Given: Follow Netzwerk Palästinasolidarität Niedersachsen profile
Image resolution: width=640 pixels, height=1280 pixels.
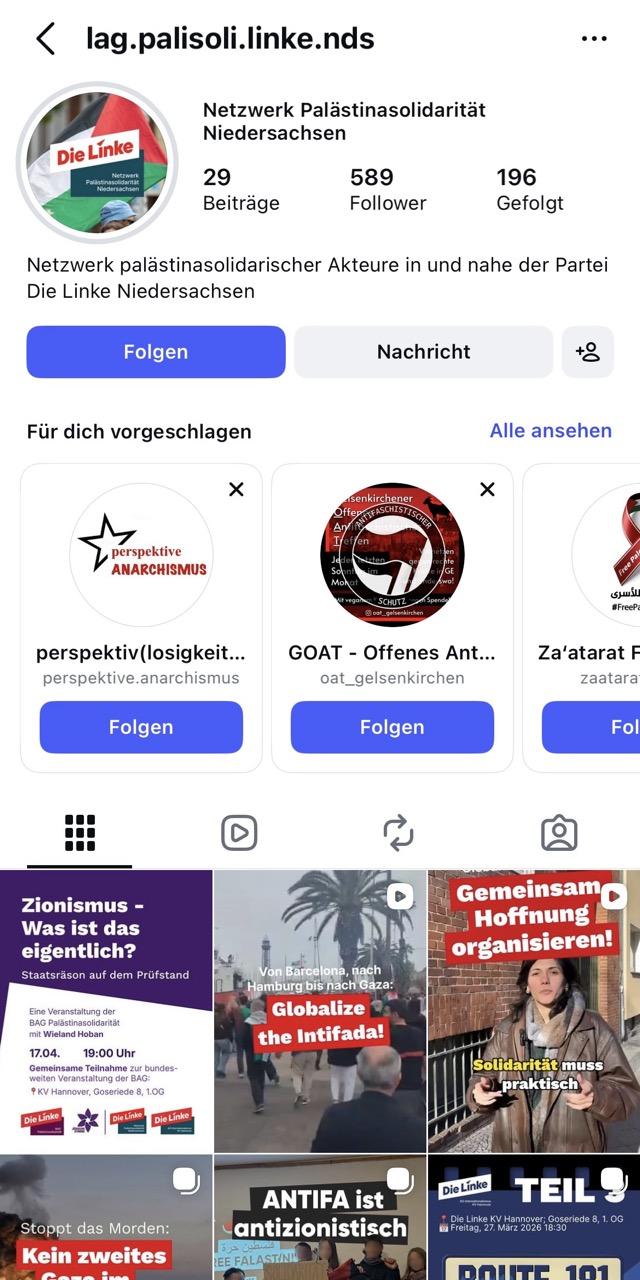Looking at the screenshot, I should pyautogui.click(x=156, y=352).
